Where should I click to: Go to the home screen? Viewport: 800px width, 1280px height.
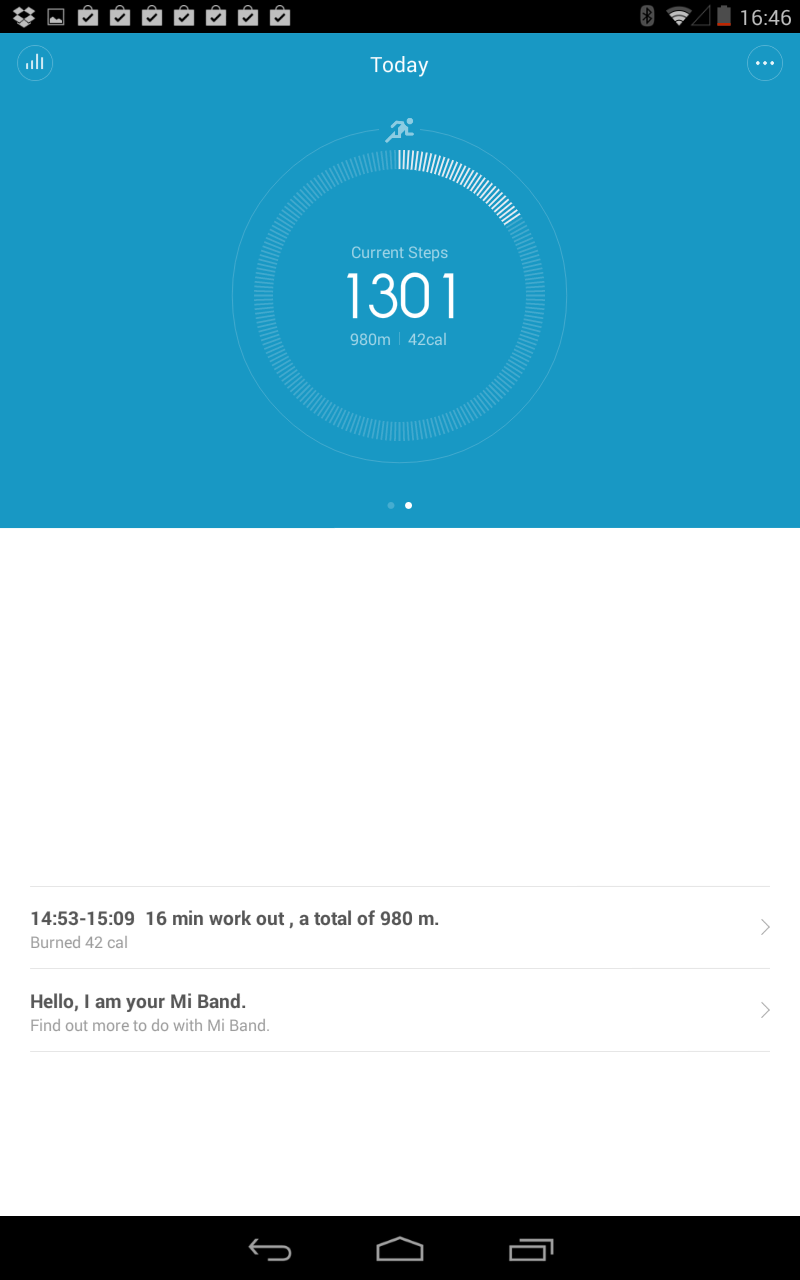point(400,1249)
